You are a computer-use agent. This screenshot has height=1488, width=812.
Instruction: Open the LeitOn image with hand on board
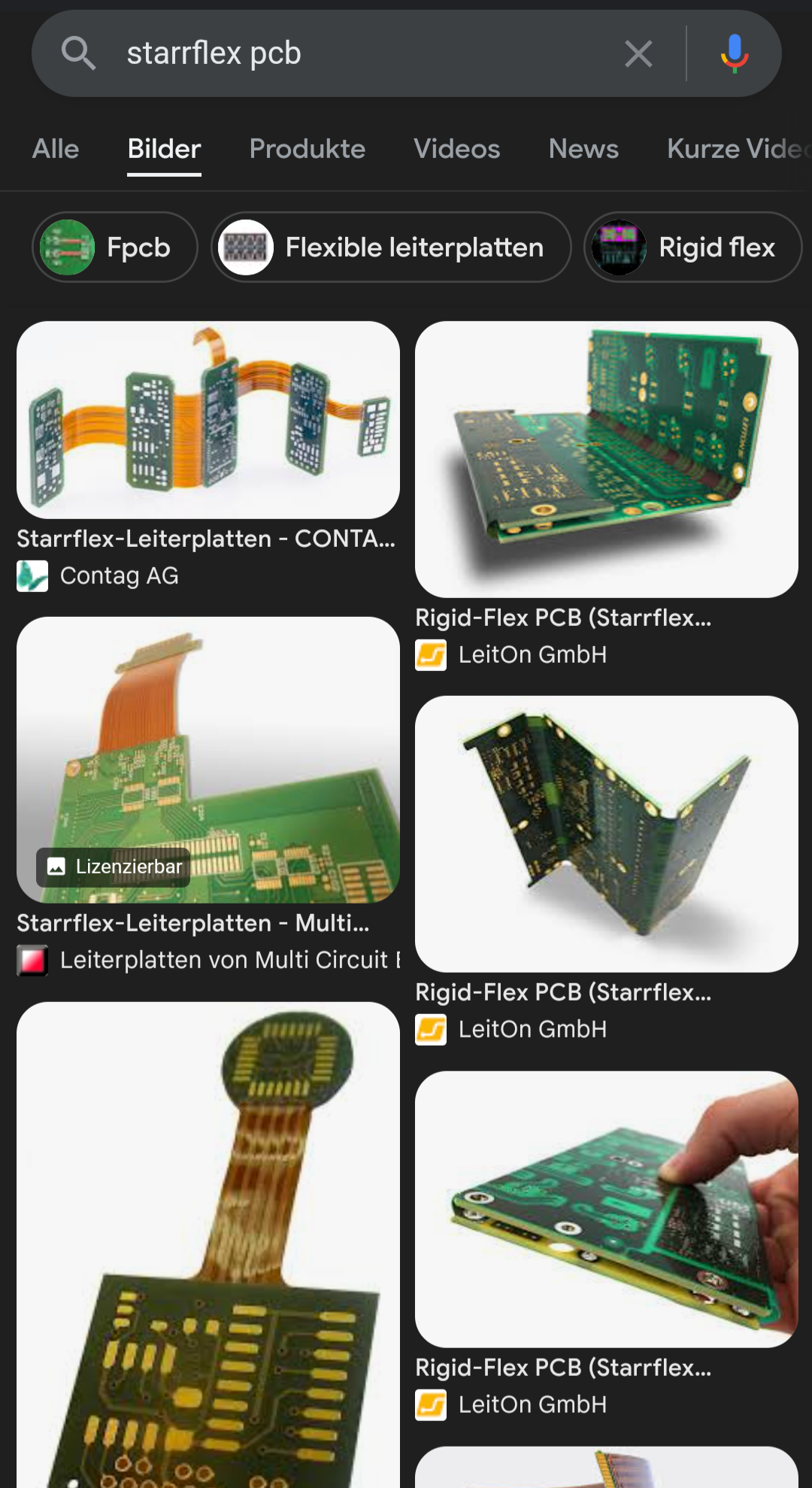point(607,1209)
